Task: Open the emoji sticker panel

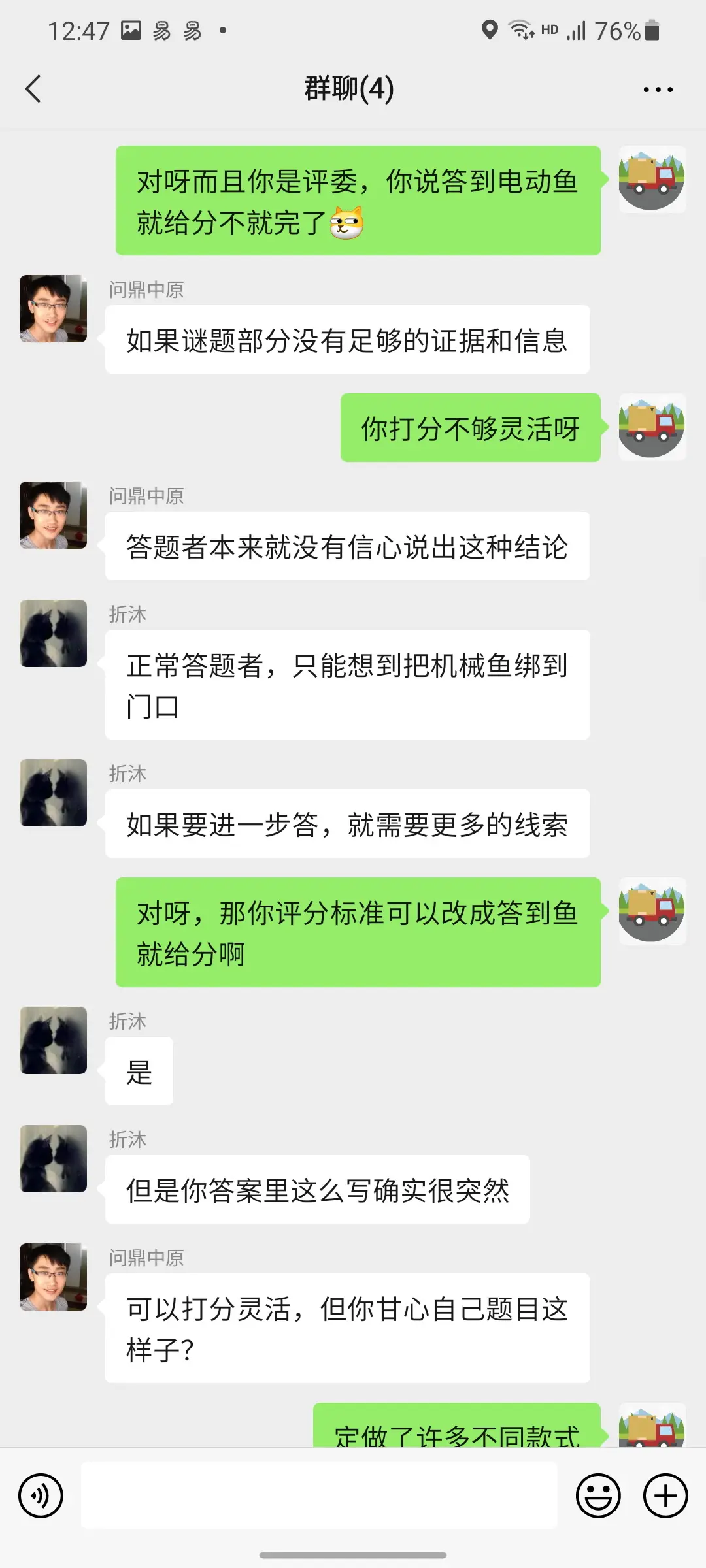Action: 597,1495
